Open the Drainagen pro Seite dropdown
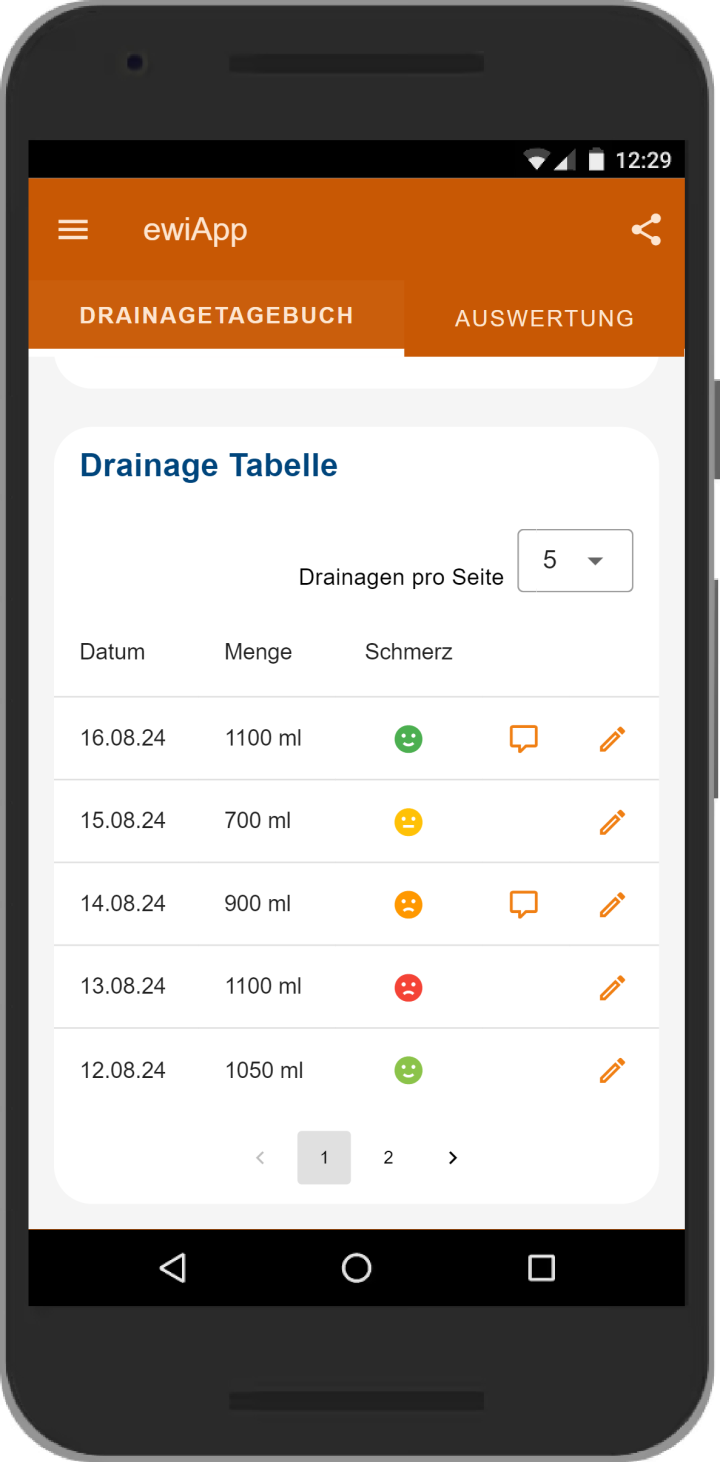This screenshot has height=1462, width=720. tap(575, 560)
